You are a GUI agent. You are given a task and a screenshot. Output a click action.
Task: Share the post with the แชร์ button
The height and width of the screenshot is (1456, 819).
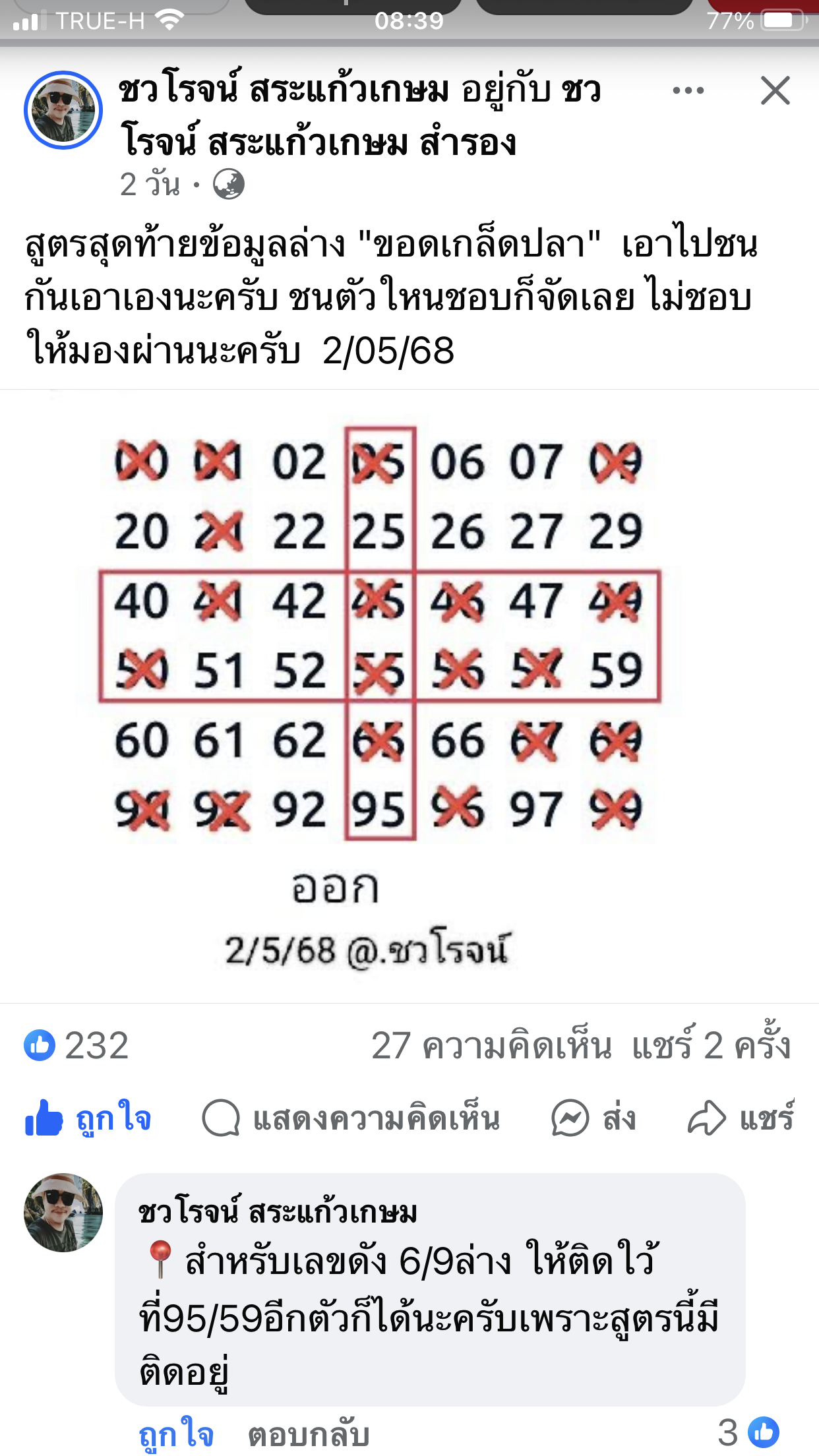pos(741,1118)
